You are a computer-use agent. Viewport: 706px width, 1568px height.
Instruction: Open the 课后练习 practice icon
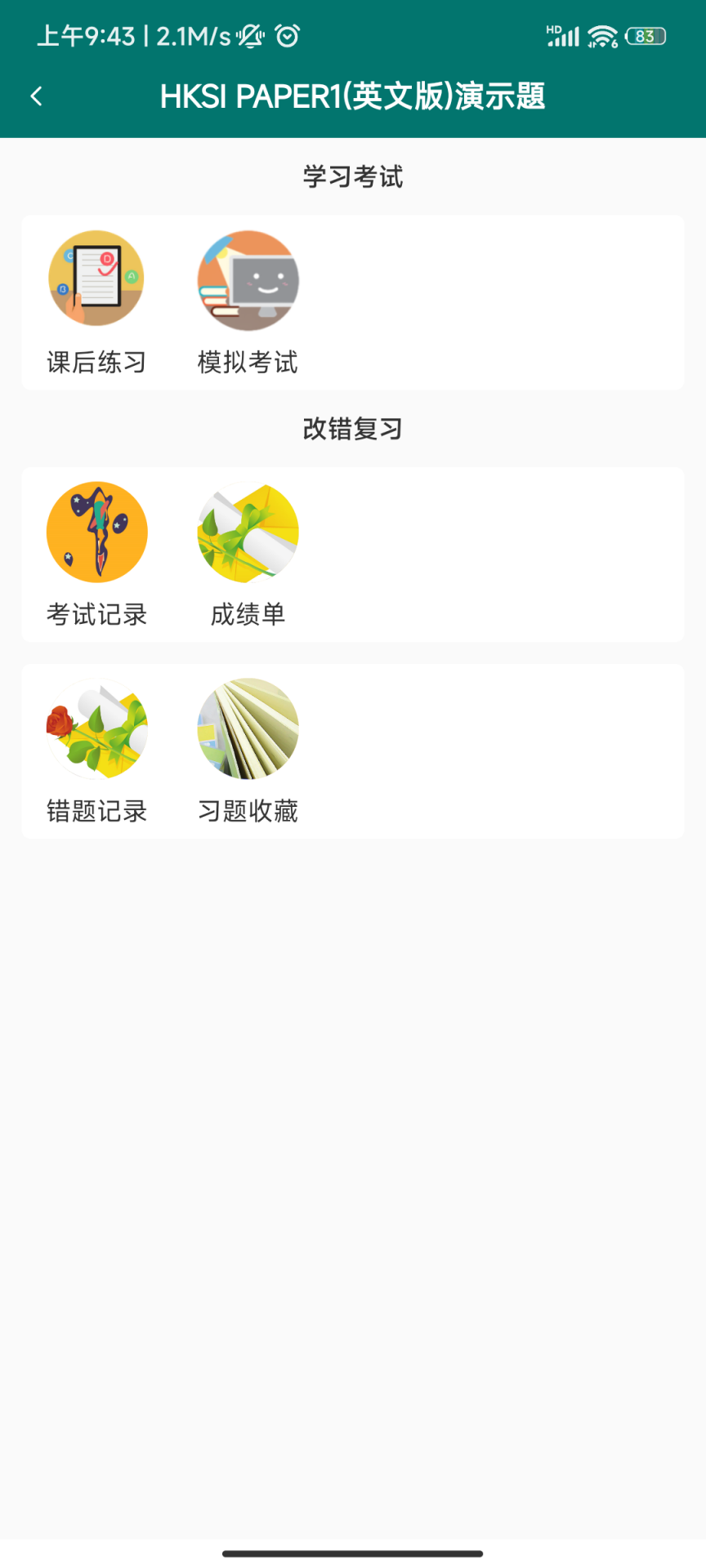tap(96, 278)
